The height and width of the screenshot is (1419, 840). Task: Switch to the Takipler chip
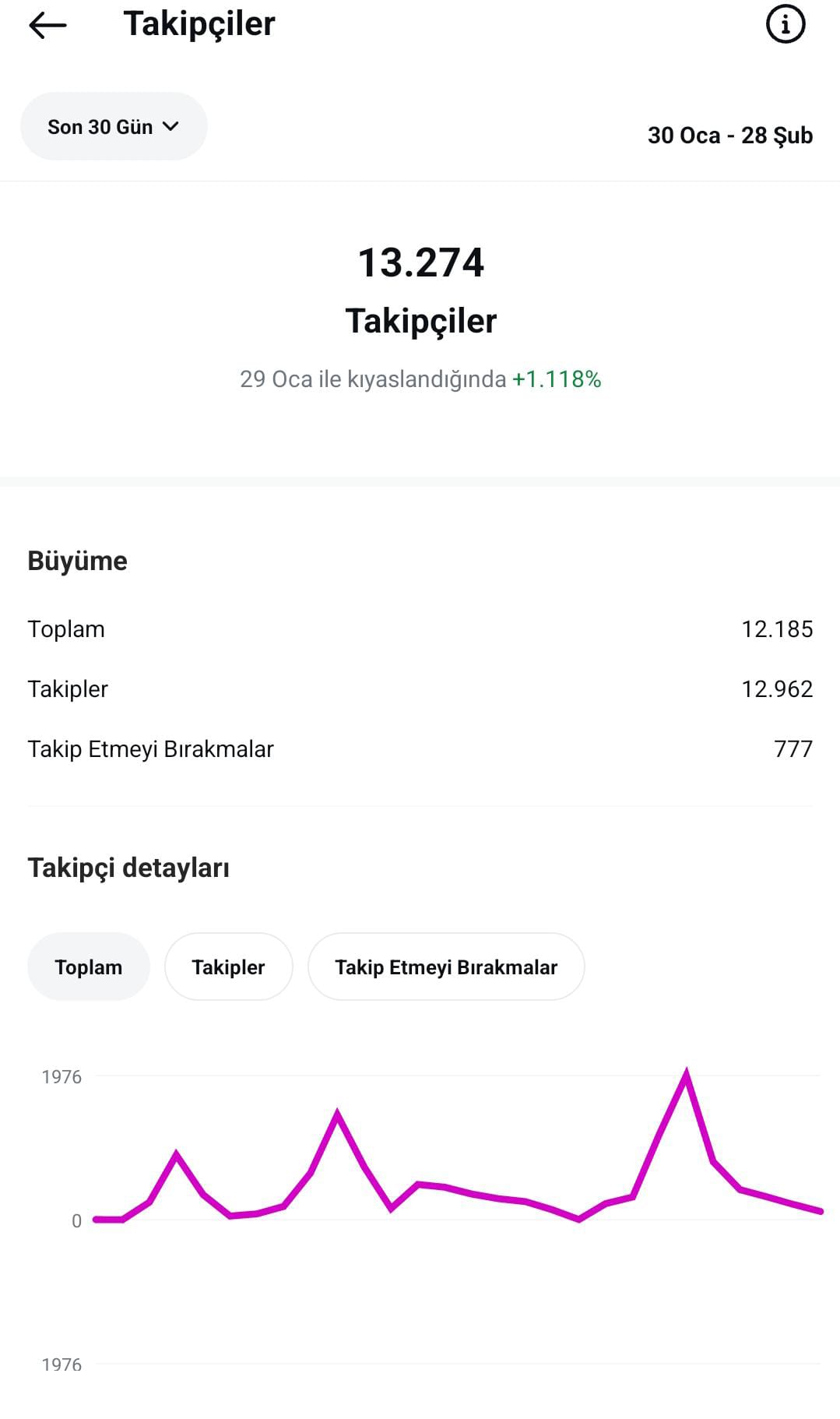click(228, 967)
